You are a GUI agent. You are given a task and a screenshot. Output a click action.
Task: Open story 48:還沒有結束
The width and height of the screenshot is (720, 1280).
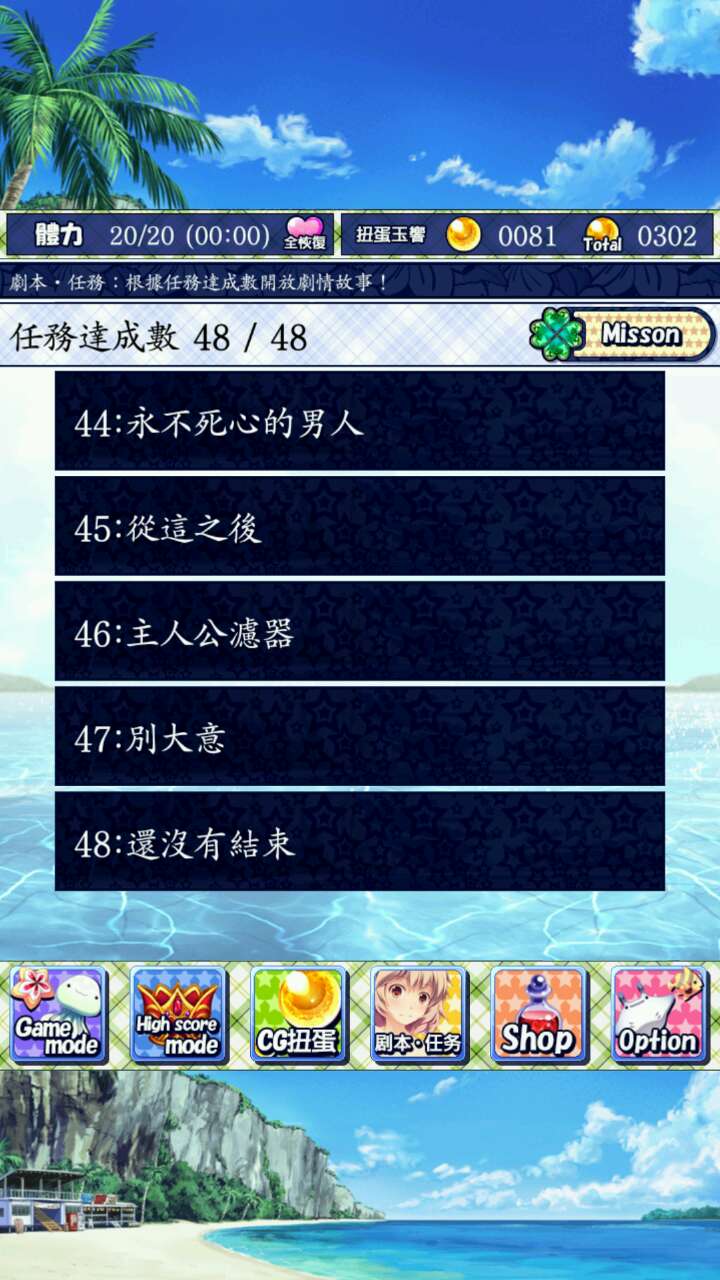[x=359, y=842]
